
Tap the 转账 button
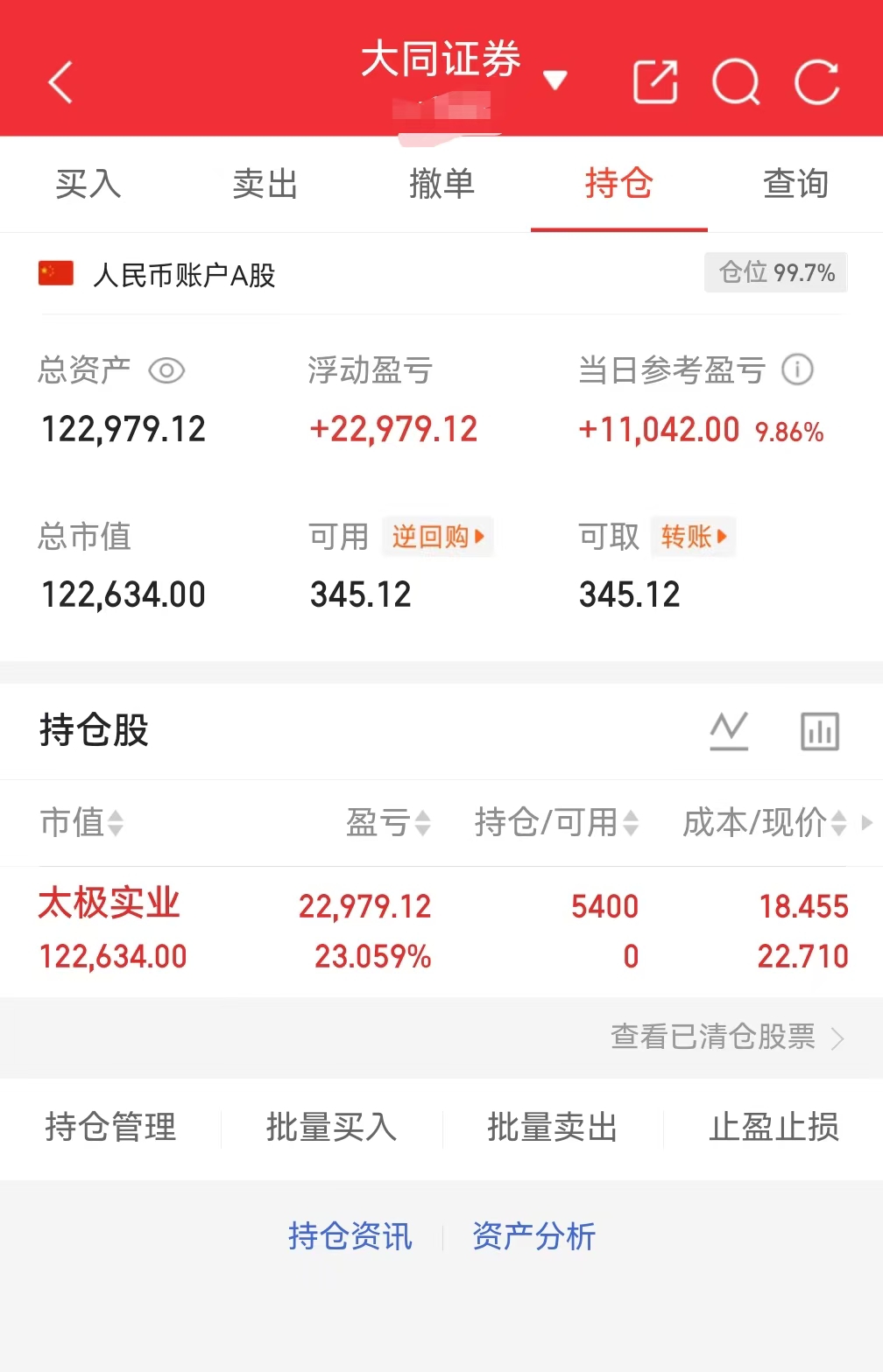point(693,537)
